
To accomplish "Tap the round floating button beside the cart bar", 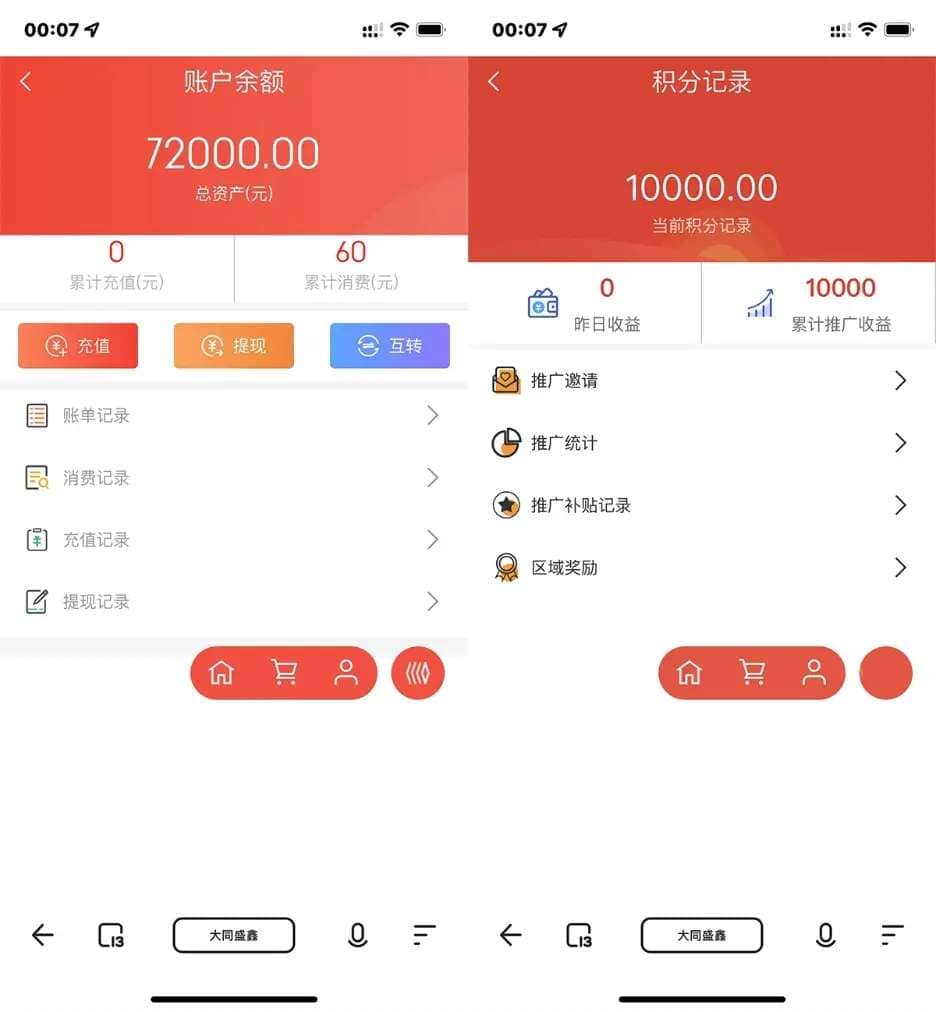I will (x=418, y=673).
